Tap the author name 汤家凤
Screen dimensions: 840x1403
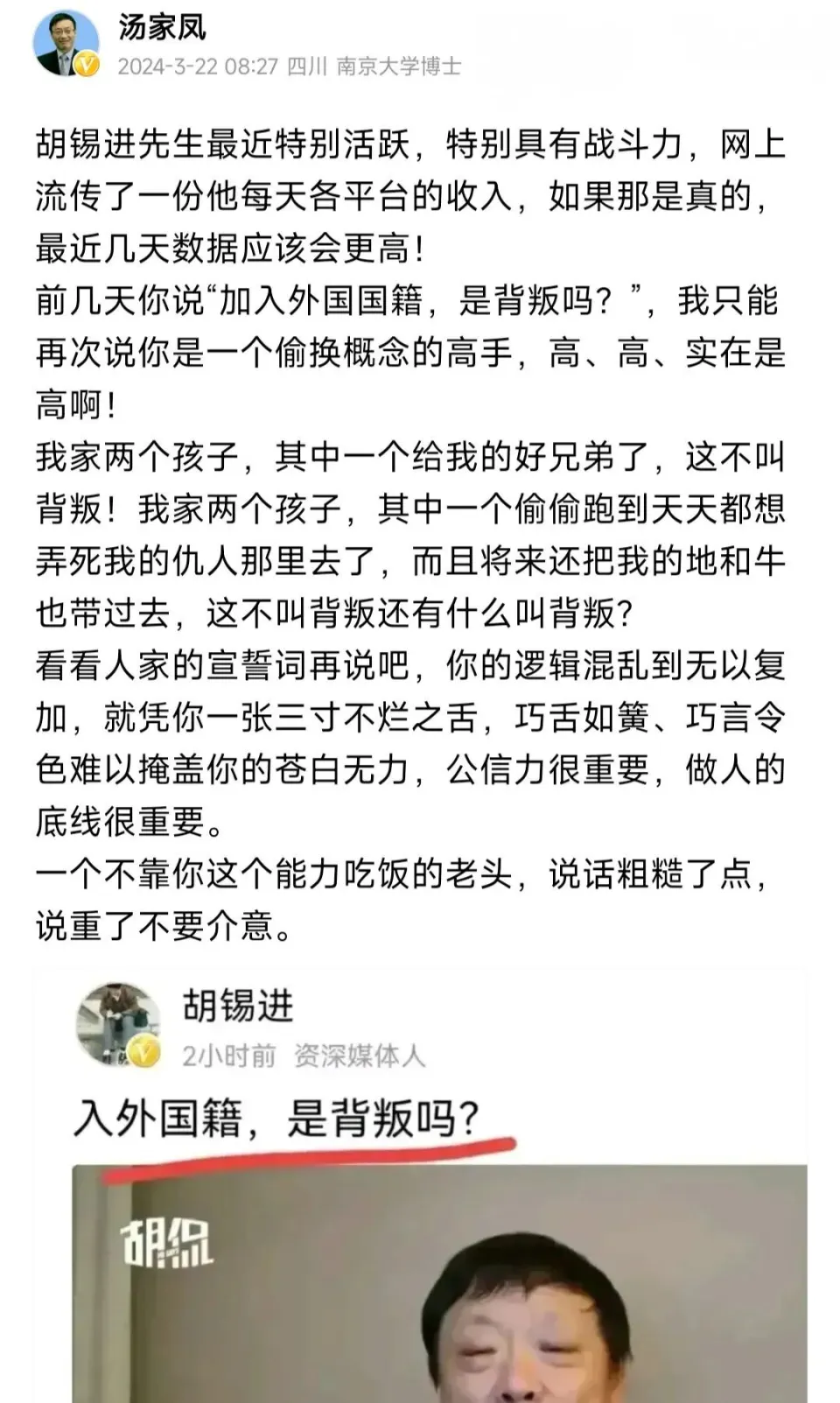tap(163, 27)
